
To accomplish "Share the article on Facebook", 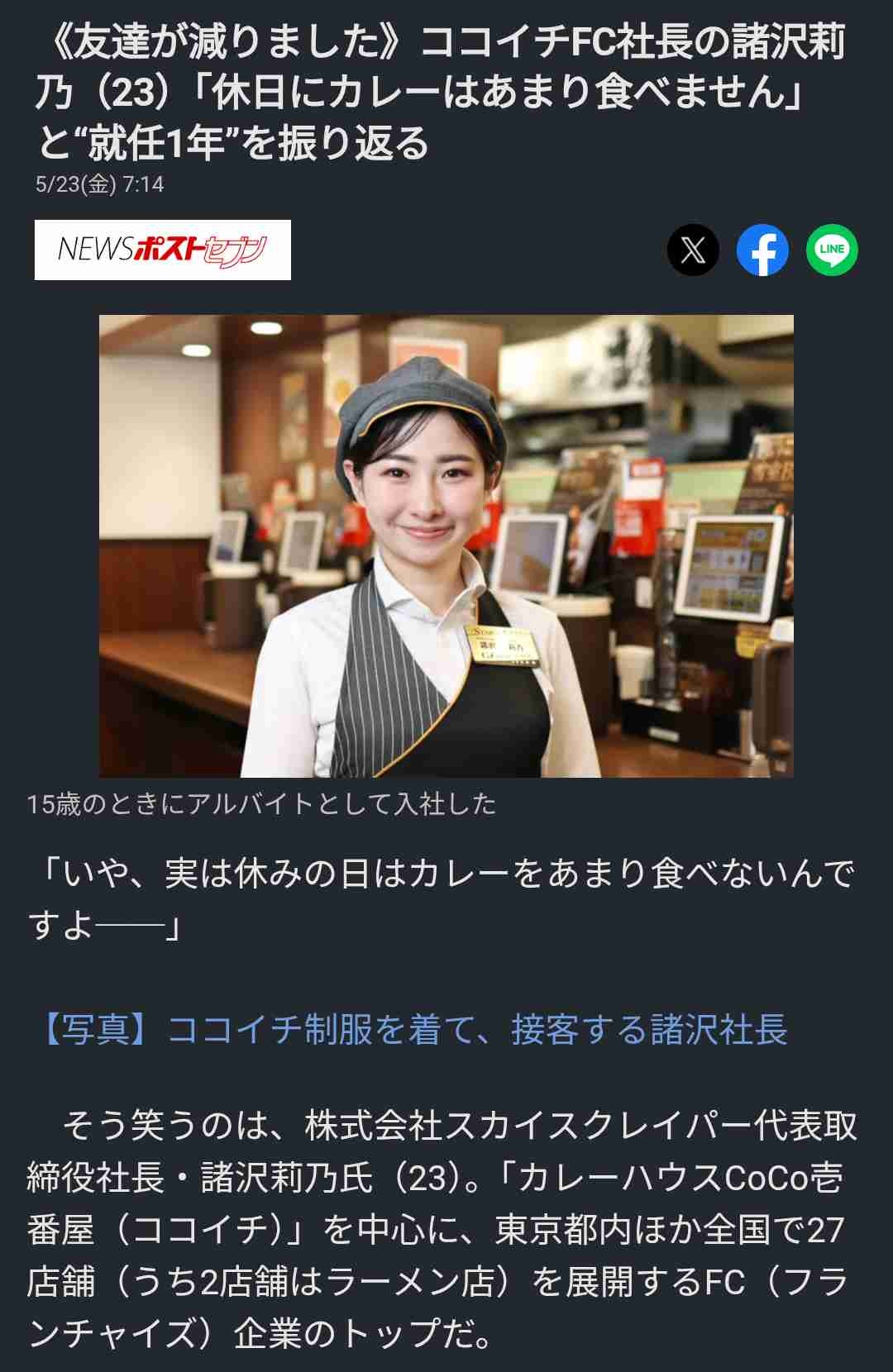I will tap(762, 250).
